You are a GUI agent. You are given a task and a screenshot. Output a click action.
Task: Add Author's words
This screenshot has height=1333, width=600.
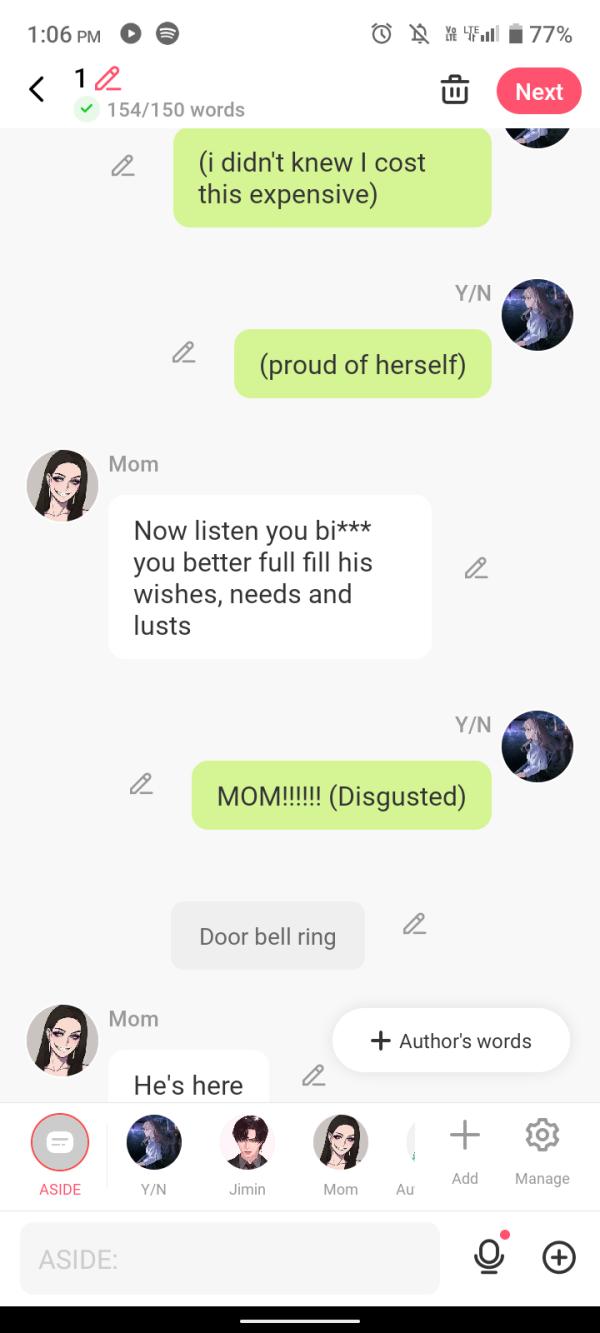[451, 1040]
